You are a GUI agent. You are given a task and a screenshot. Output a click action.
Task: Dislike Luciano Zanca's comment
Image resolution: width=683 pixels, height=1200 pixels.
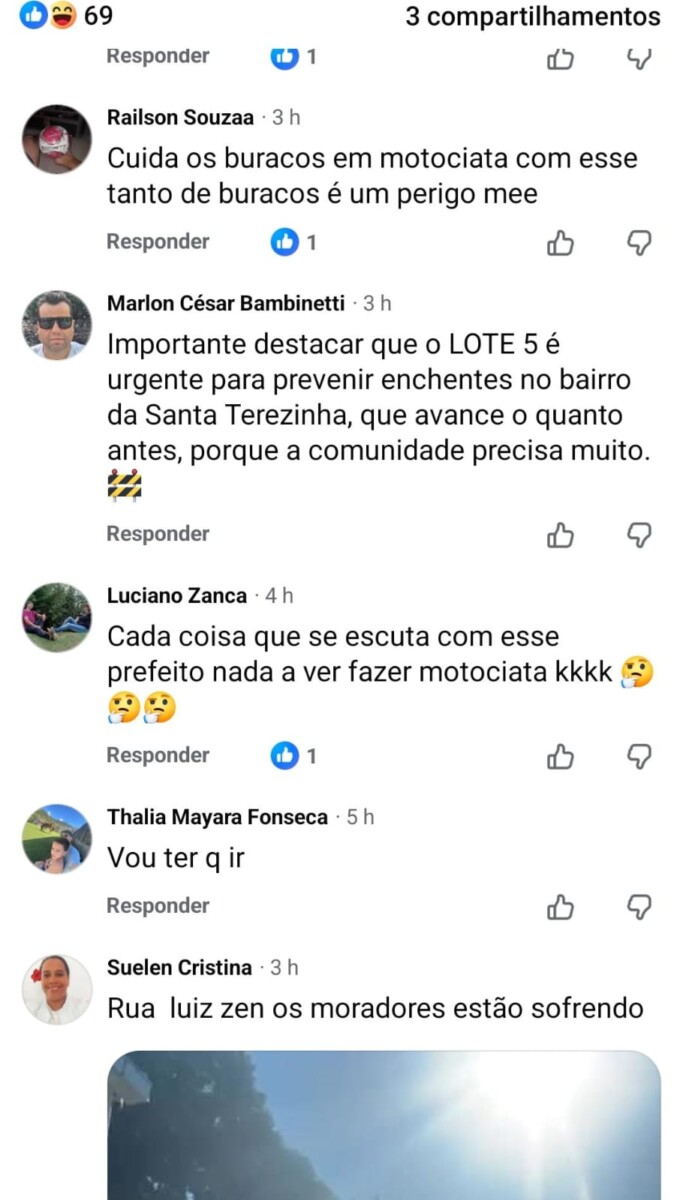pos(639,756)
